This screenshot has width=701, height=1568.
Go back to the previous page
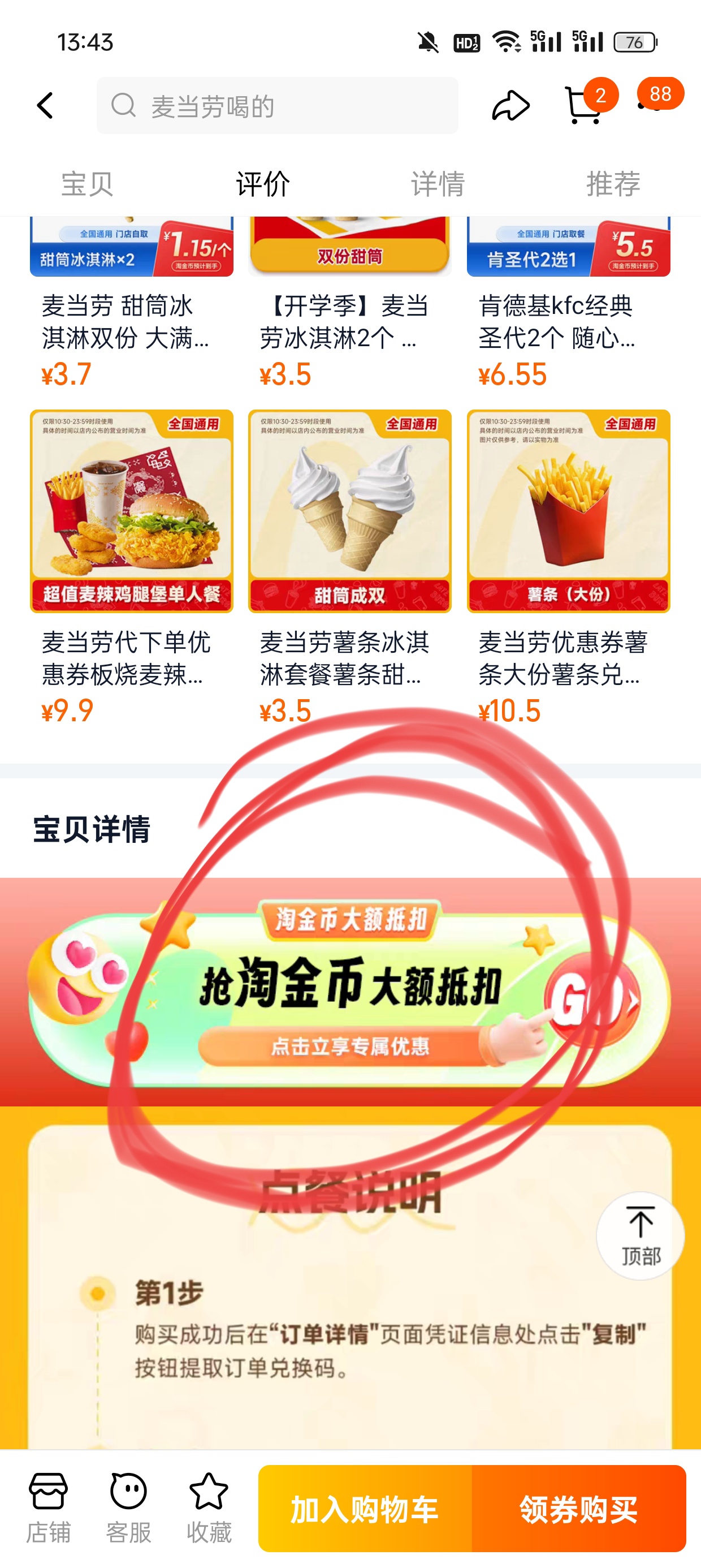(x=46, y=106)
